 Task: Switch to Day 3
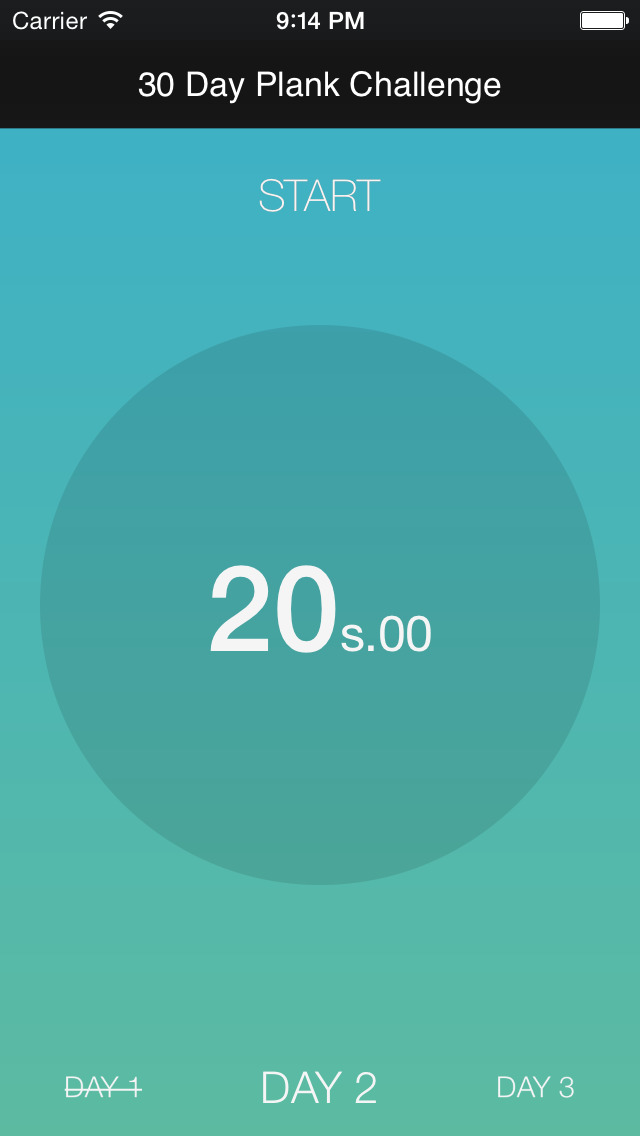[x=536, y=1087]
